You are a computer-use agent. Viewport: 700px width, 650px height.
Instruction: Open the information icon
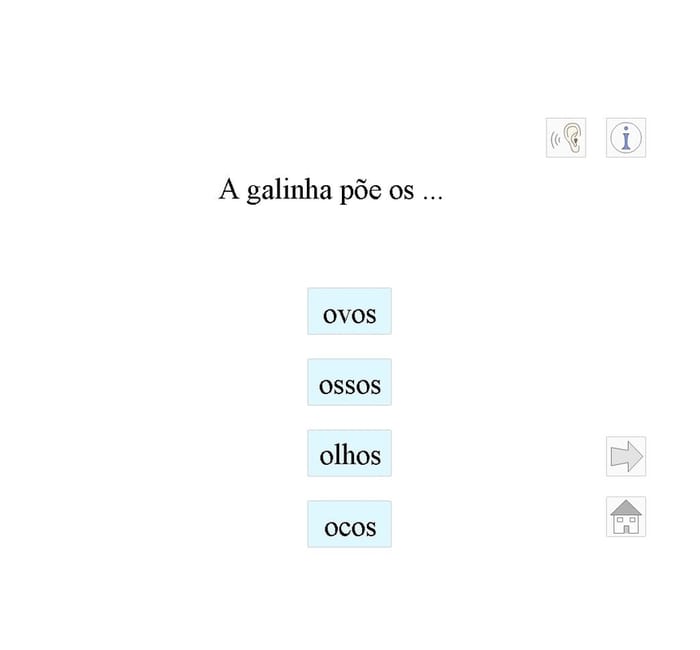(626, 138)
